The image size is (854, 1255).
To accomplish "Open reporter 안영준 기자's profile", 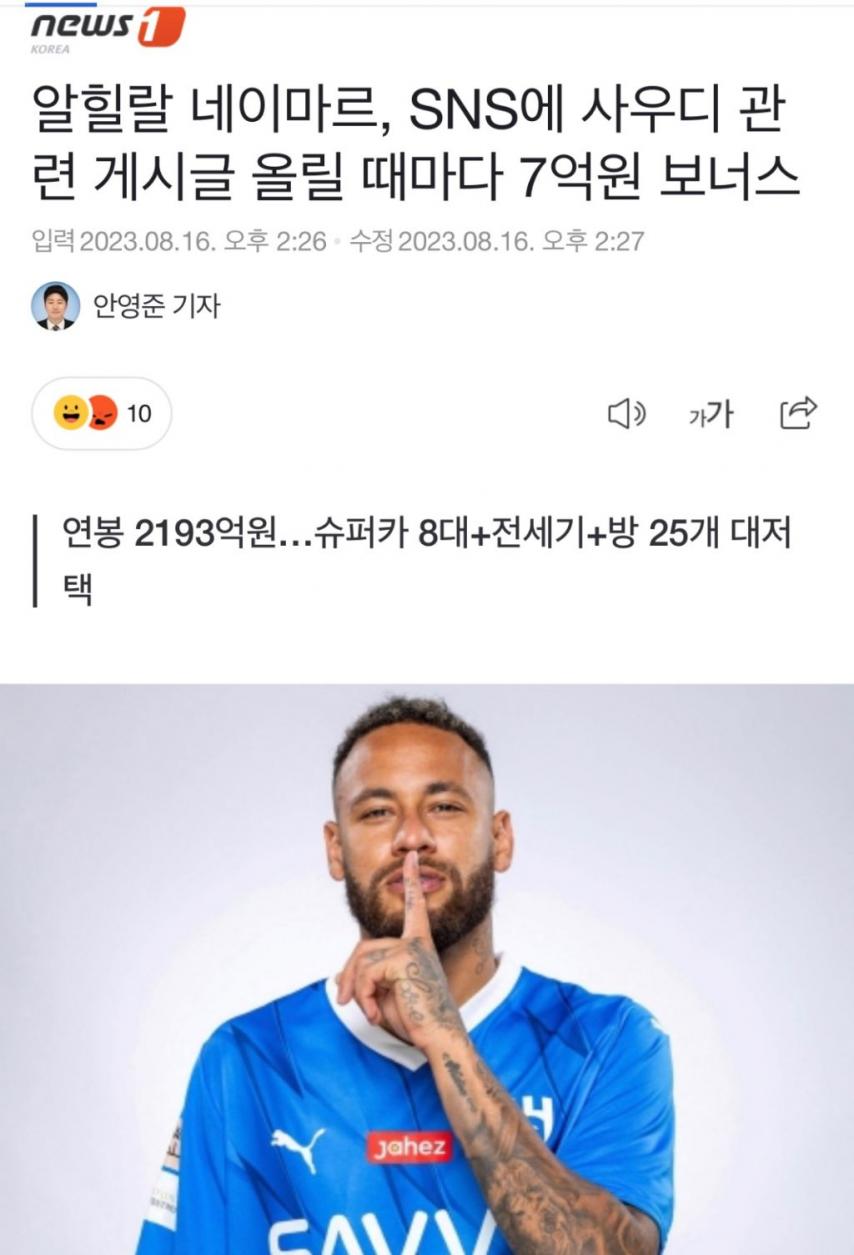I will [x=126, y=306].
